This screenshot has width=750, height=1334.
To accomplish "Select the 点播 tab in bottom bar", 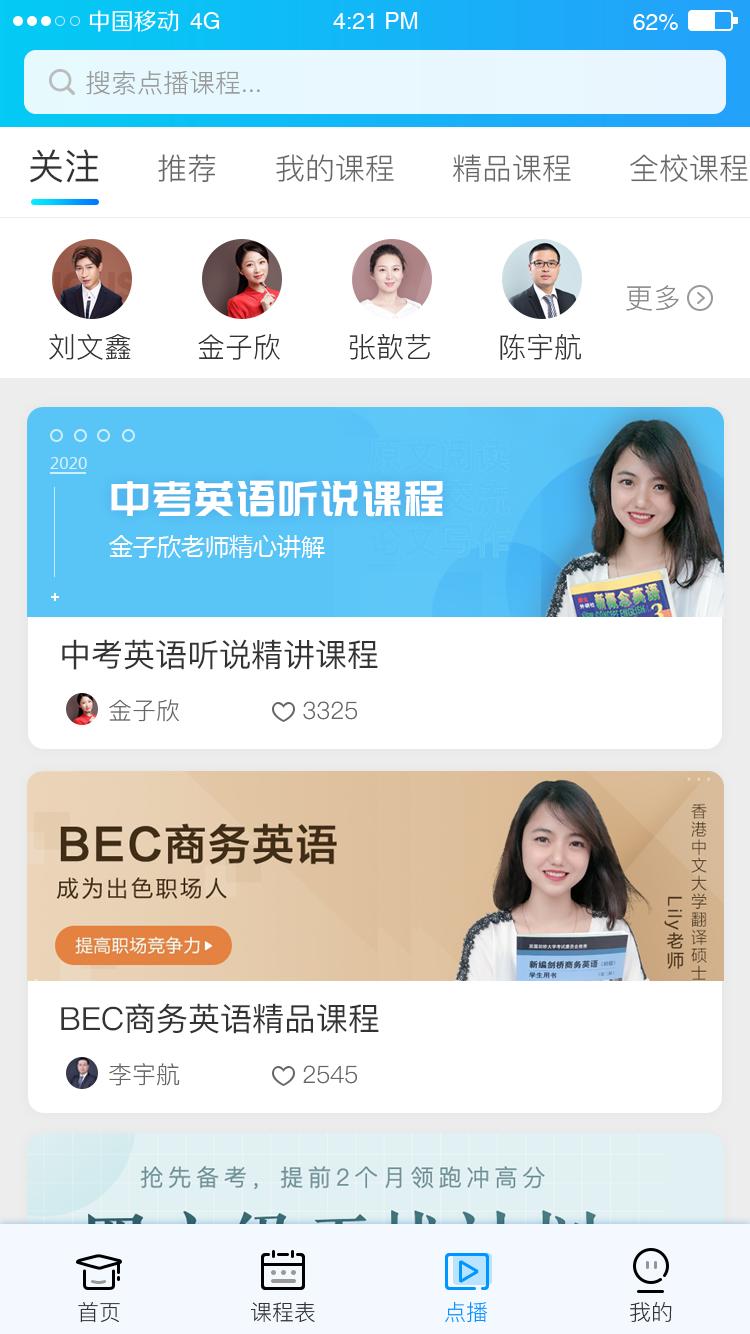I will (x=467, y=1286).
